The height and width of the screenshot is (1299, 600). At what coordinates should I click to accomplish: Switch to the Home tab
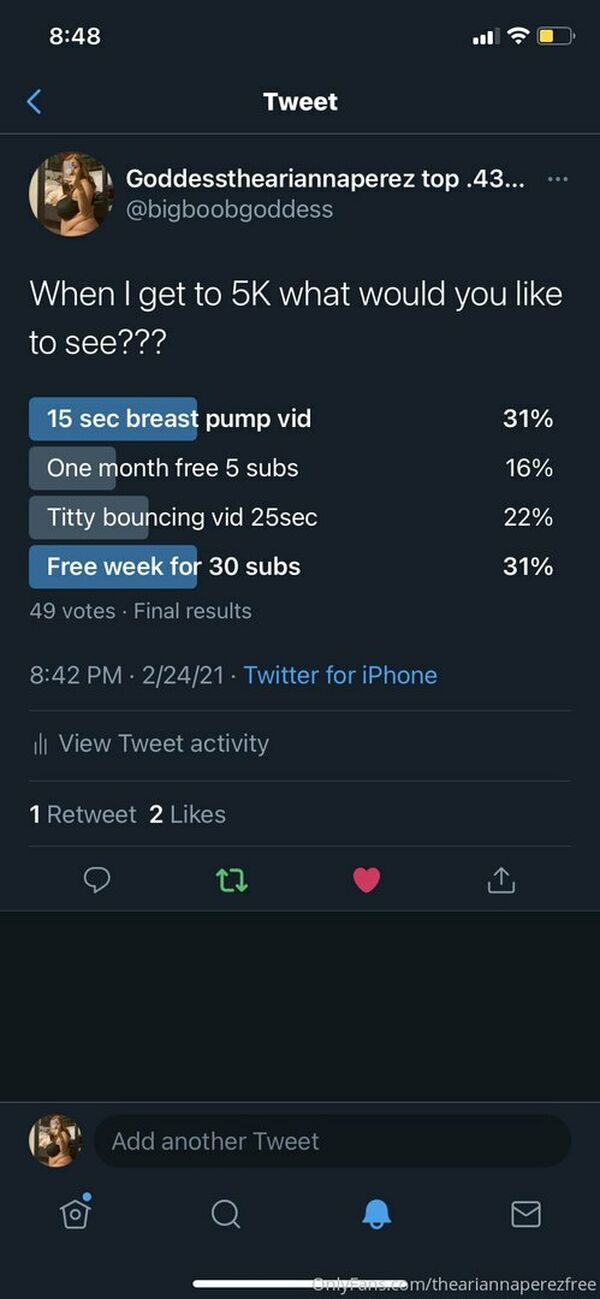coord(75,1211)
